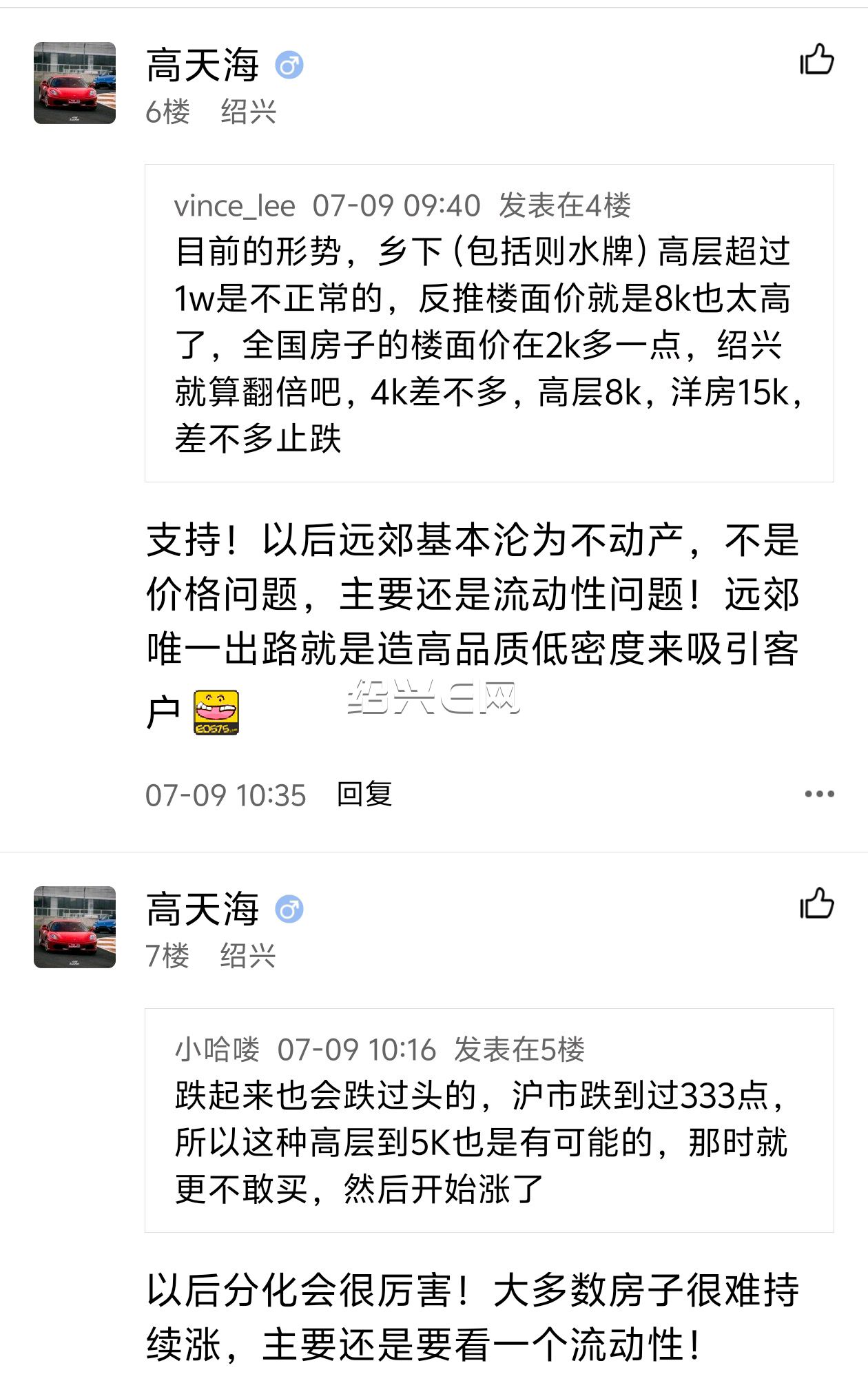This screenshot has height=1392, width=868.
Task: Open 高天海's avatar on the 7楼 post
Action: (x=74, y=927)
